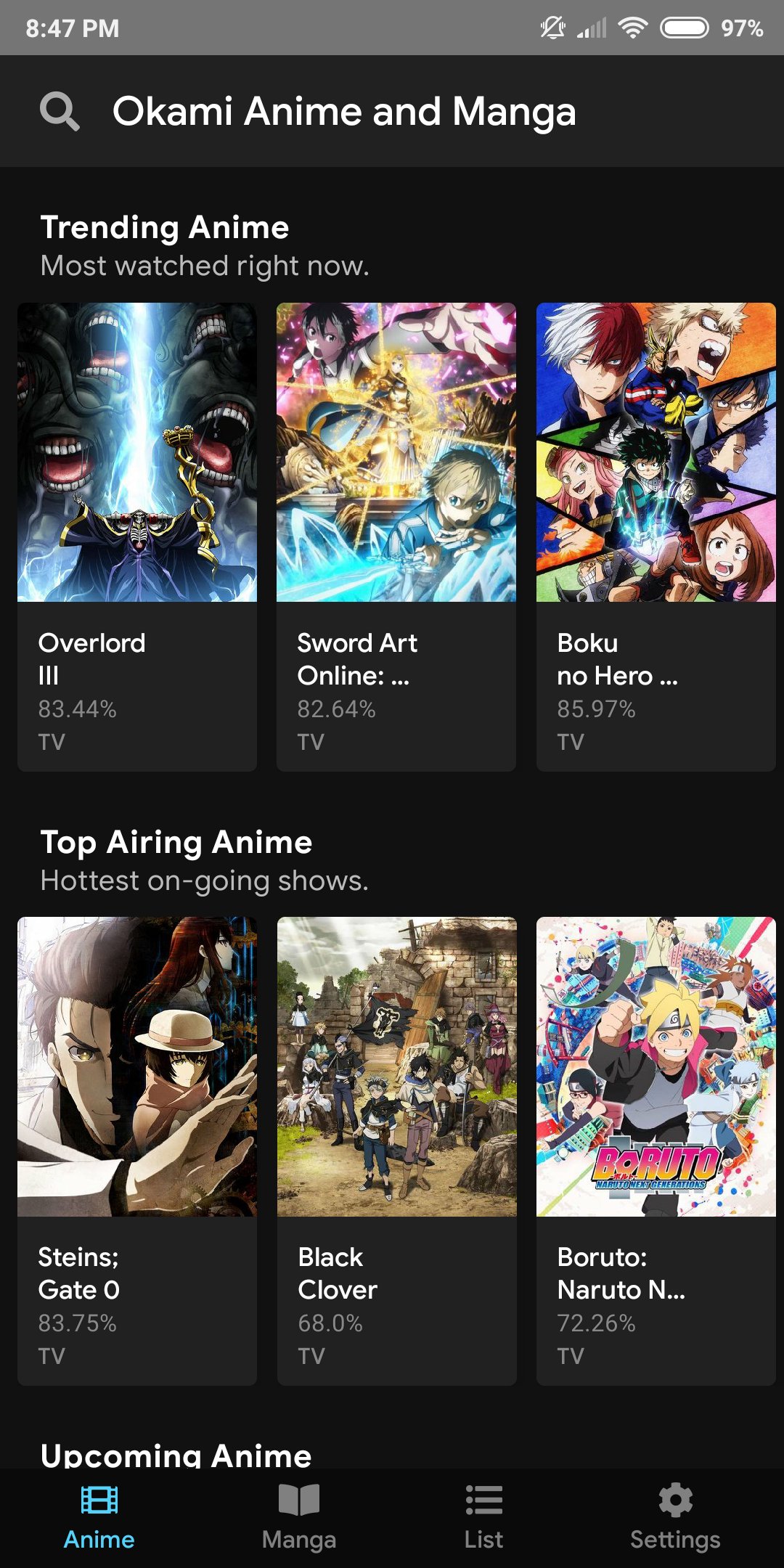Switch to the List tab
Viewport: 784px width, 1568px height.
coord(483,1517)
